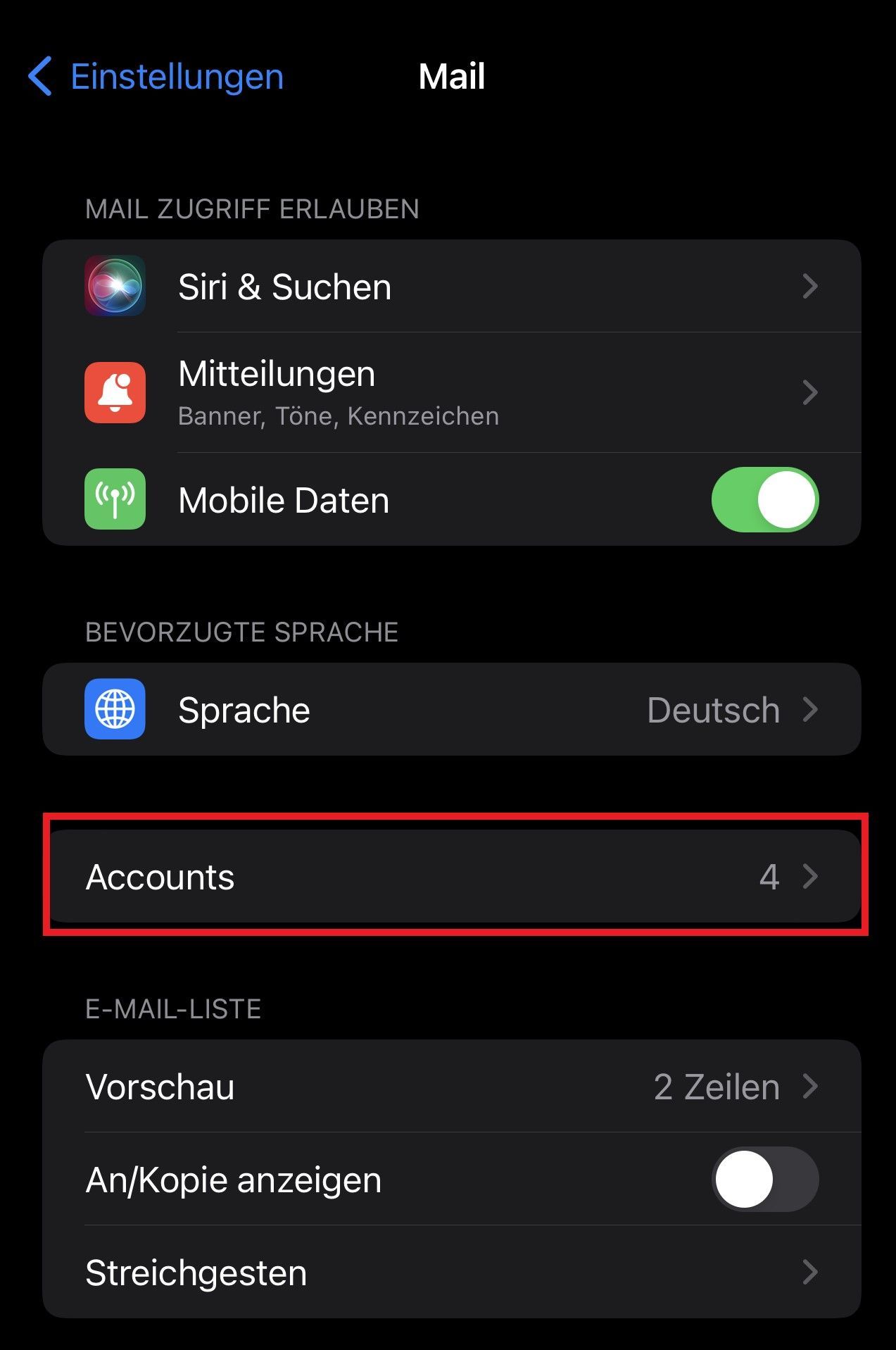Click the account count showing 4

click(x=771, y=877)
